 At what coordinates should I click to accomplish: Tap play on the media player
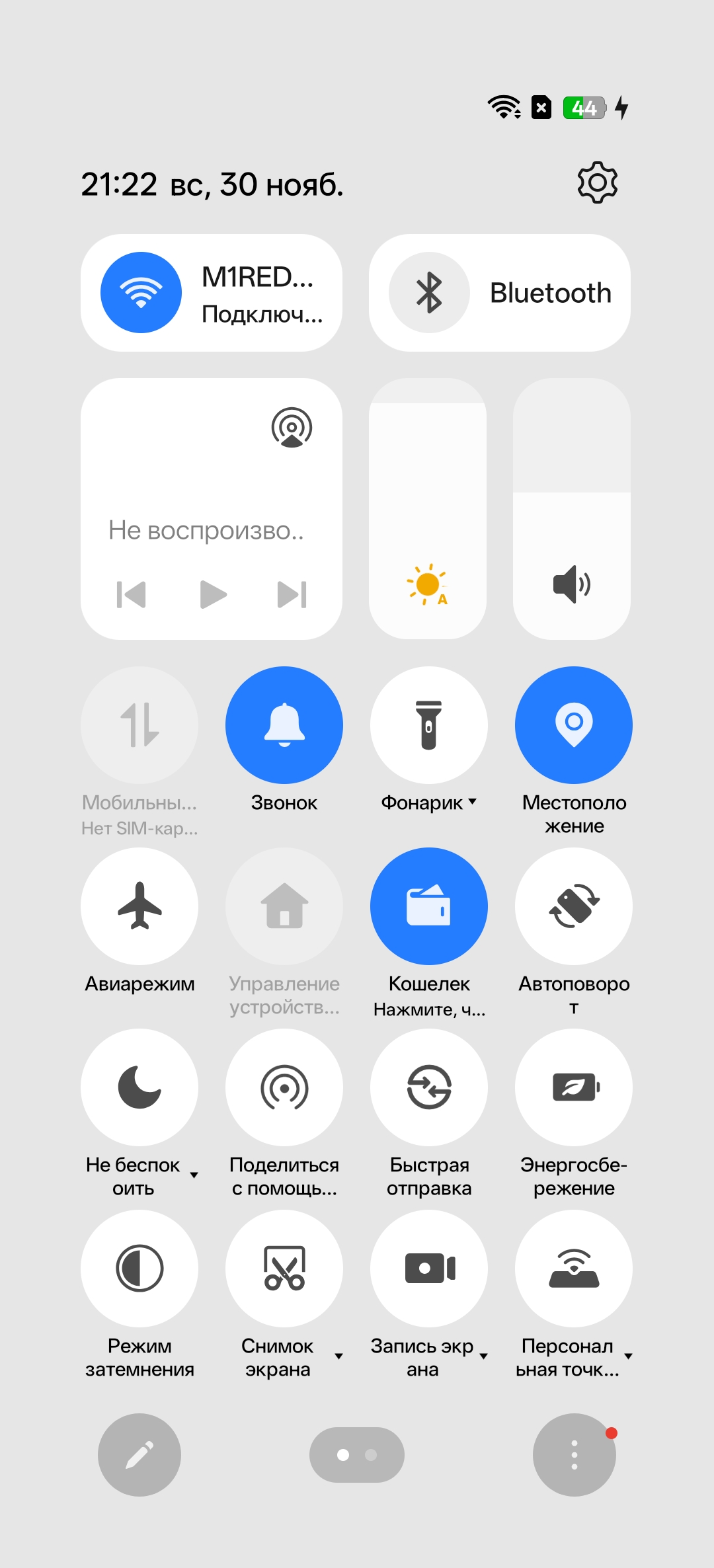(213, 594)
